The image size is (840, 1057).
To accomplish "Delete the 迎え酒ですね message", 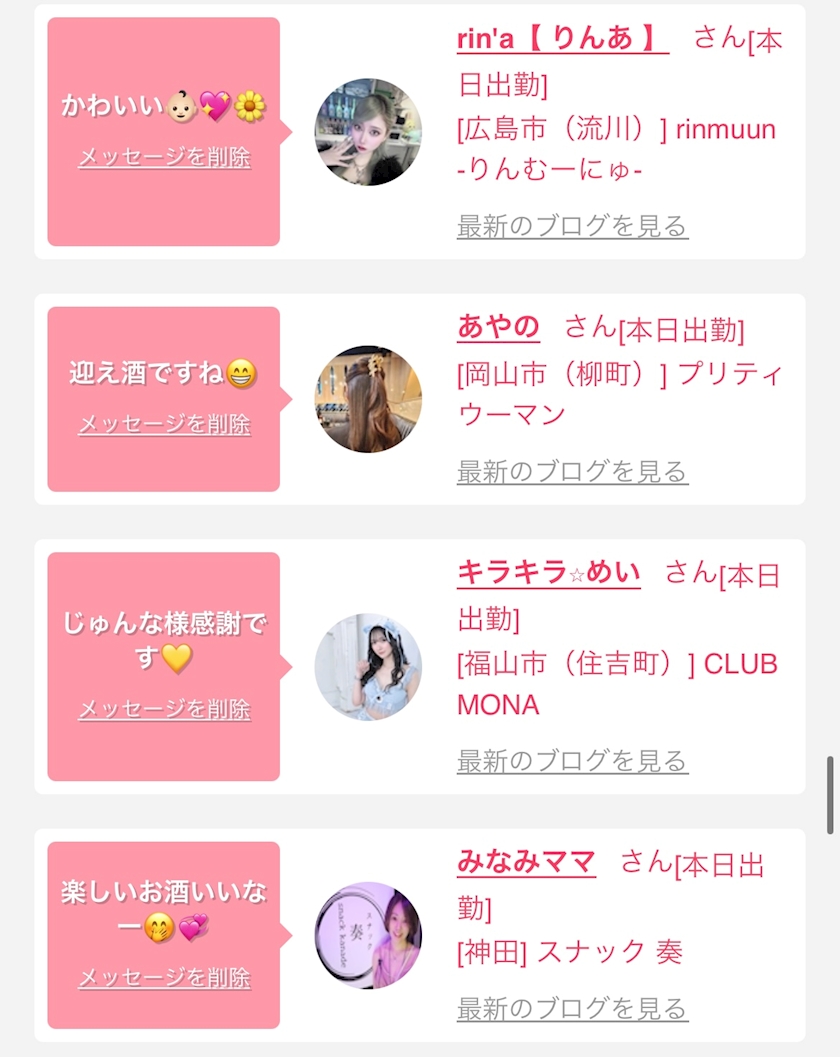I will [x=164, y=424].
